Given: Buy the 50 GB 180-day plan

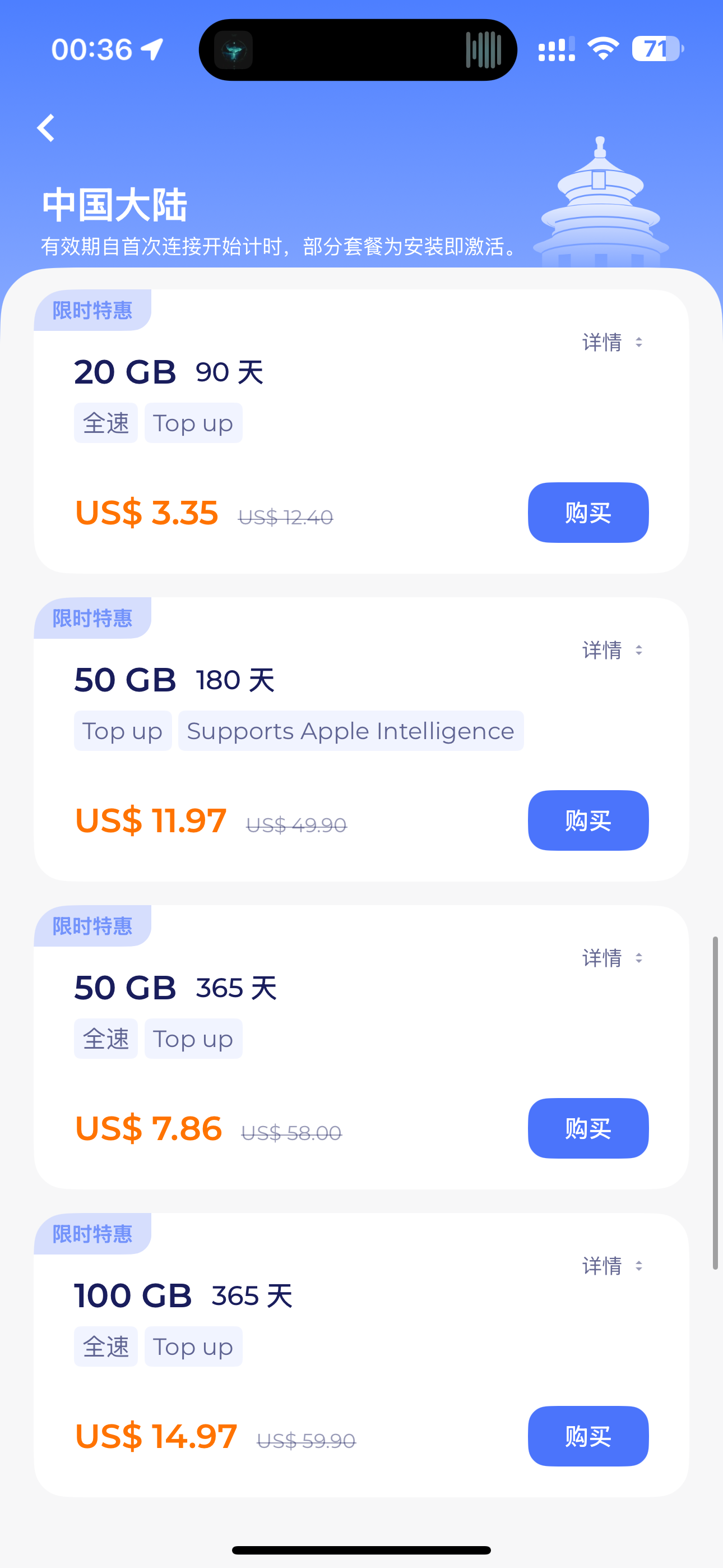Looking at the screenshot, I should pos(587,820).
